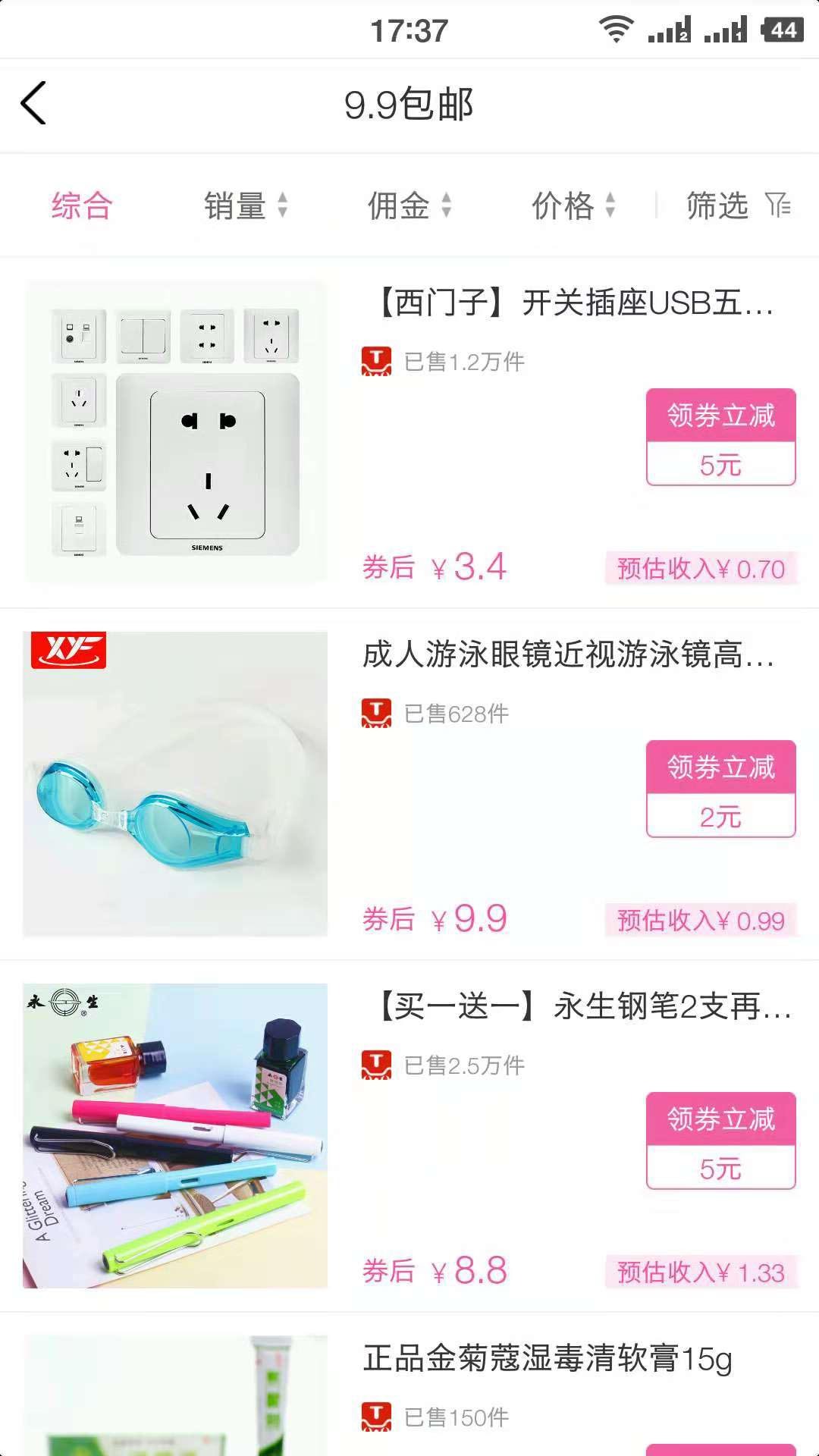Image resolution: width=819 pixels, height=1456 pixels.
Task: Claim the 2元 coupon for swimming goggles
Action: click(720, 789)
